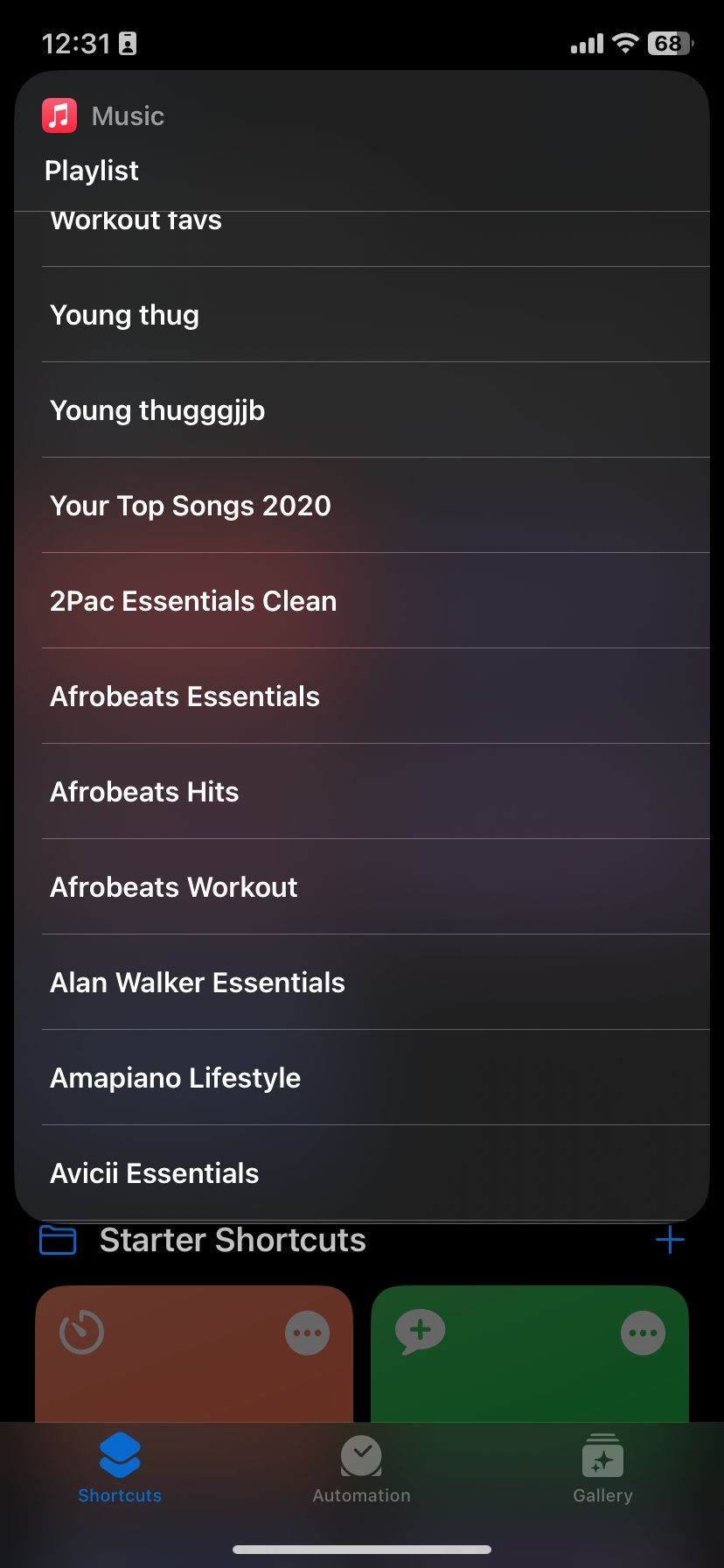This screenshot has height=1568, width=724.
Task: Select 2Pac Essentials Clean playlist
Action: pyautogui.click(x=193, y=601)
